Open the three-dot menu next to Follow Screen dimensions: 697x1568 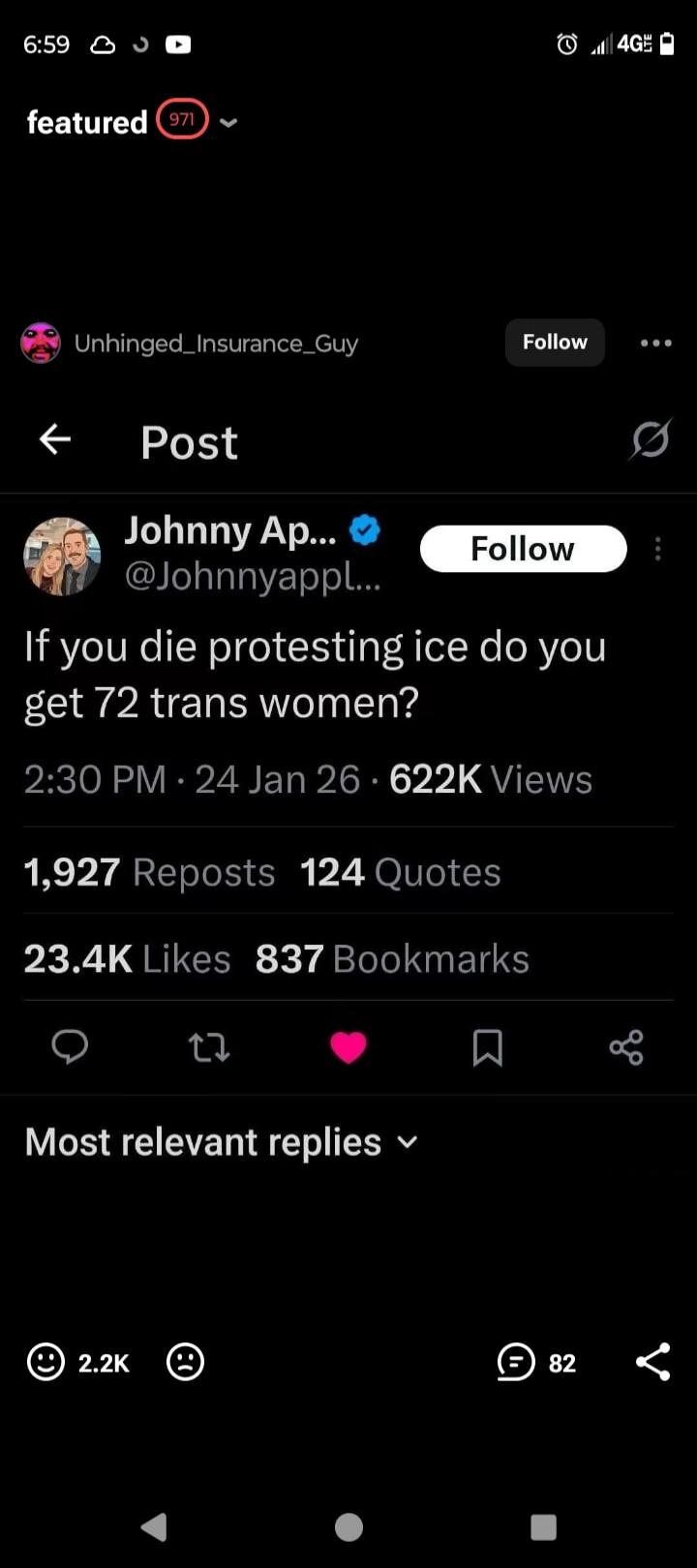tap(657, 549)
